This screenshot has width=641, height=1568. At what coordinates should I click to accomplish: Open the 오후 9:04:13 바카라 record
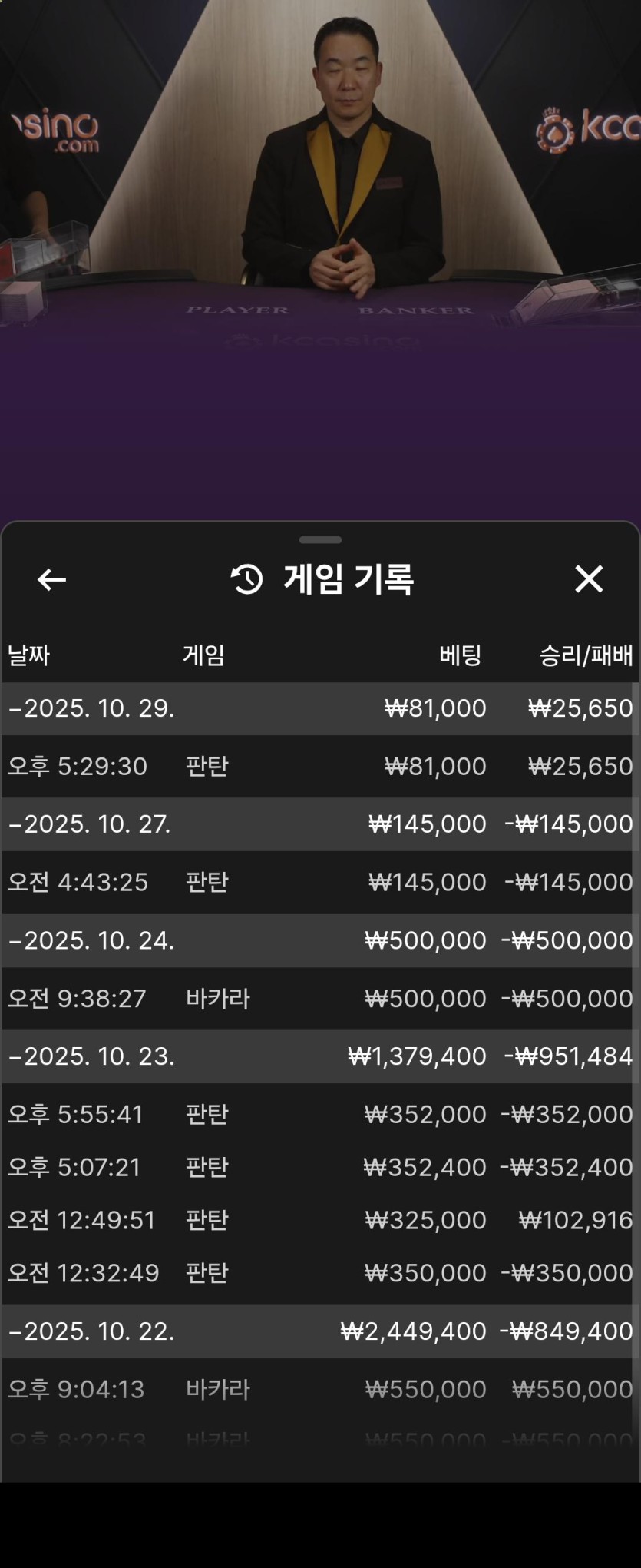tap(319, 1390)
